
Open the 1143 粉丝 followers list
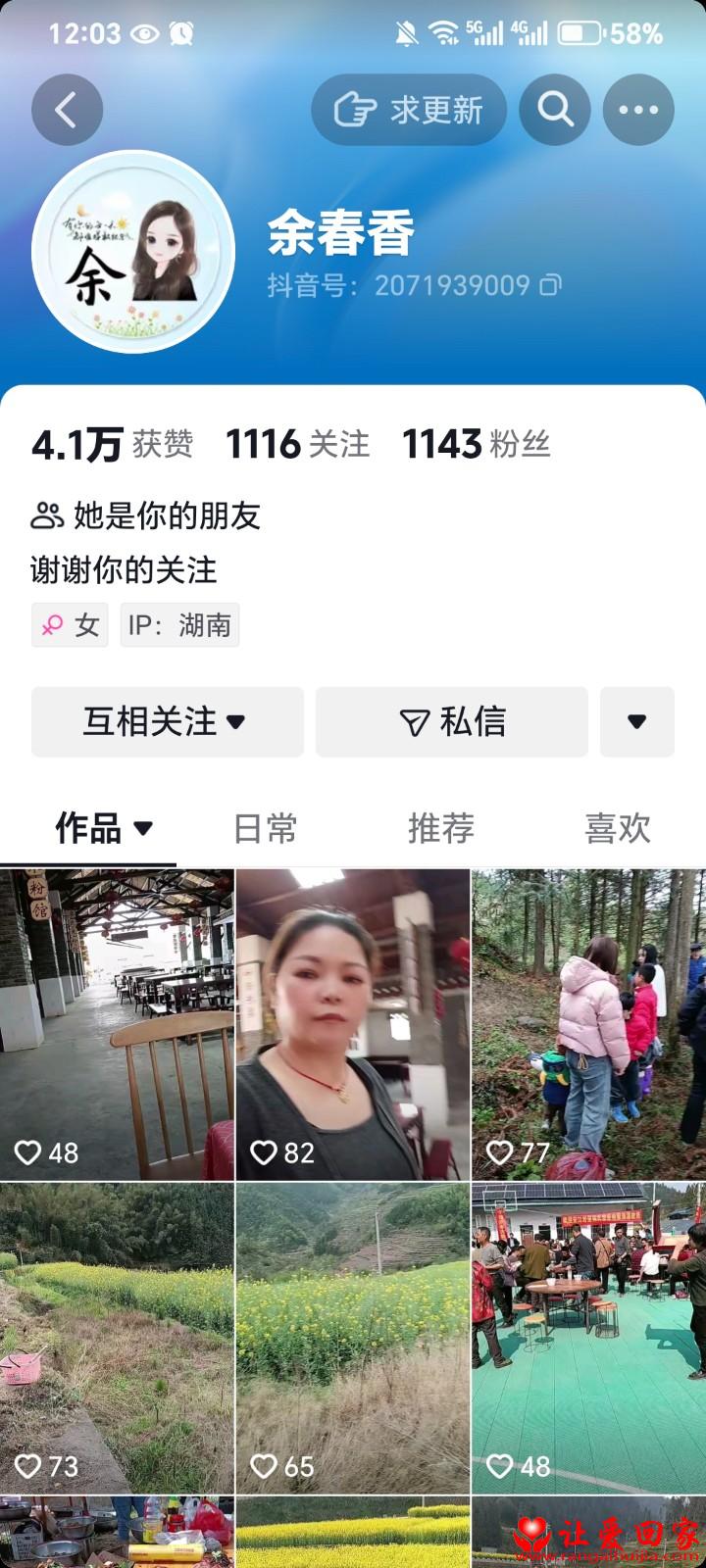[477, 444]
